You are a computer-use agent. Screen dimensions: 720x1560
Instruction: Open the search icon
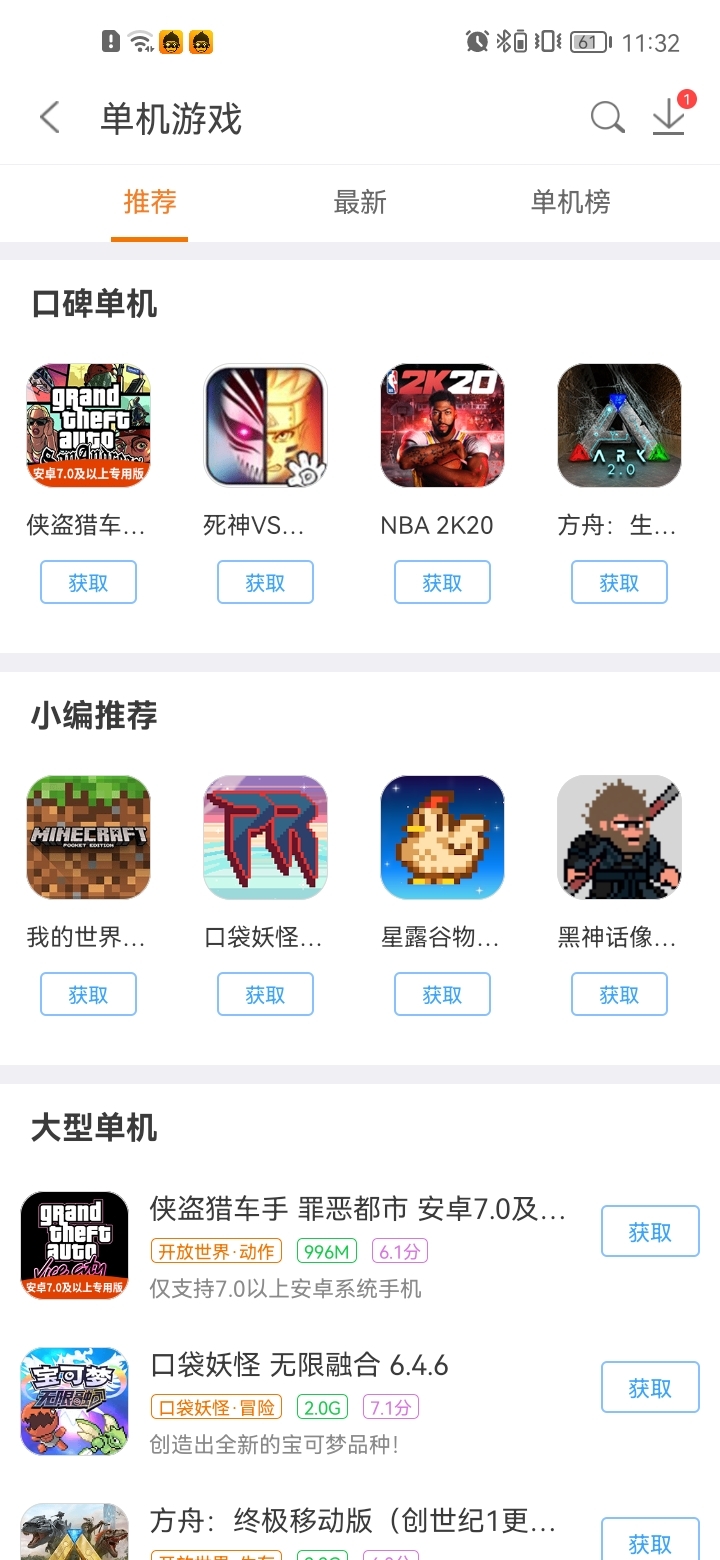click(607, 118)
